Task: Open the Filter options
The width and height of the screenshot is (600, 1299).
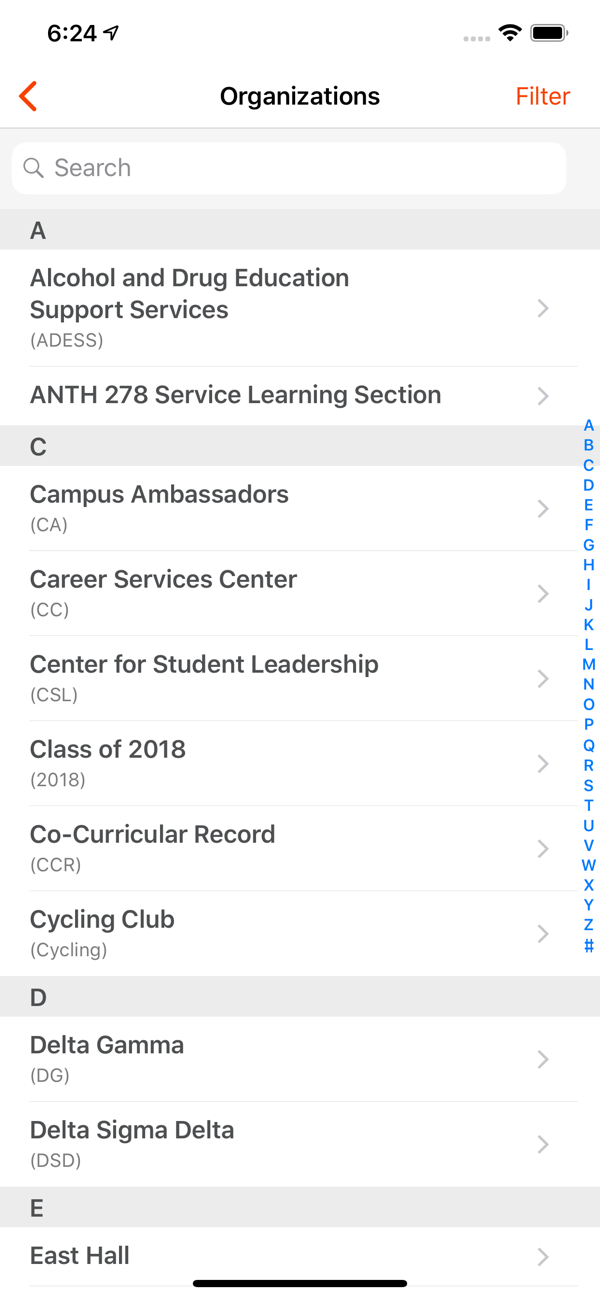Action: tap(543, 96)
